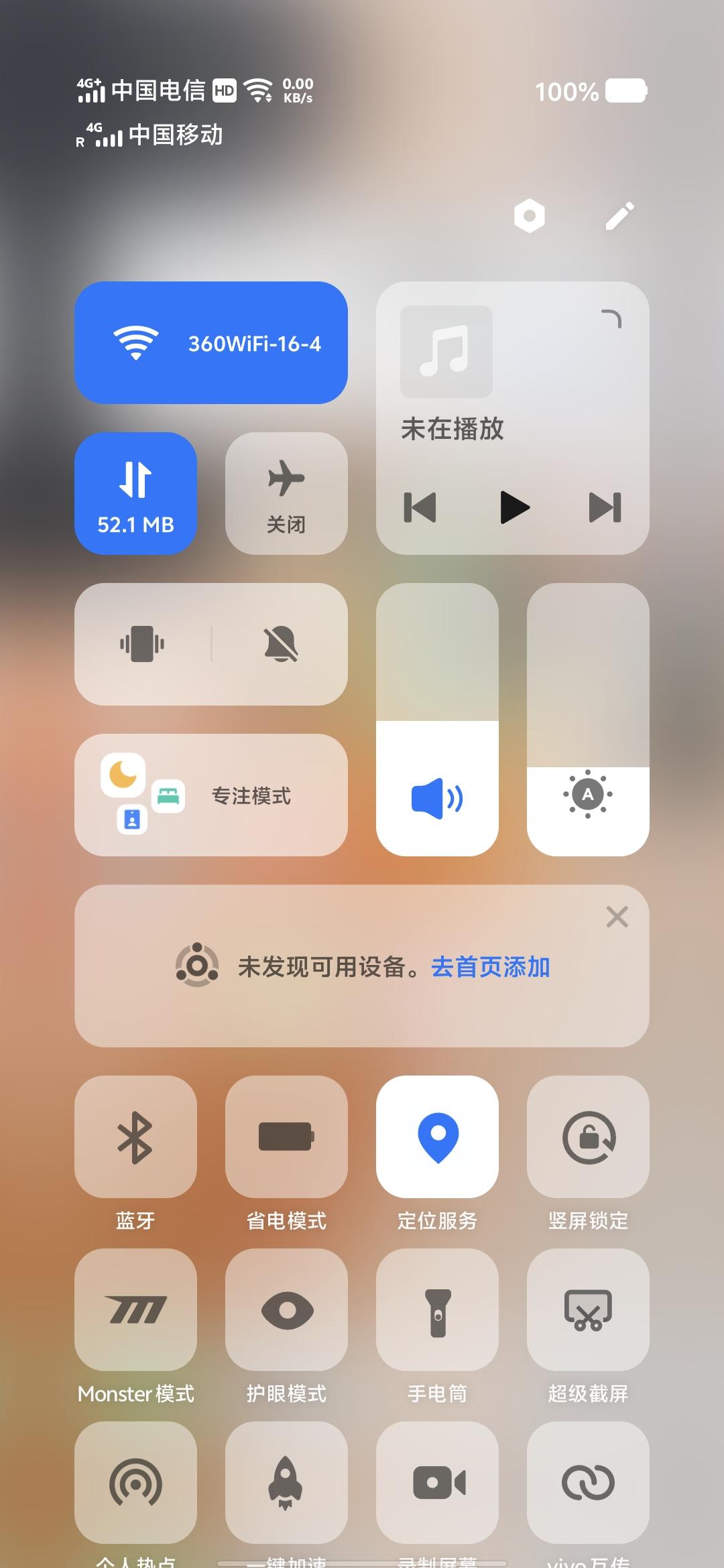The height and width of the screenshot is (1568, 724).
Task: Disable 定位服务 location services
Action: pyautogui.click(x=437, y=1136)
